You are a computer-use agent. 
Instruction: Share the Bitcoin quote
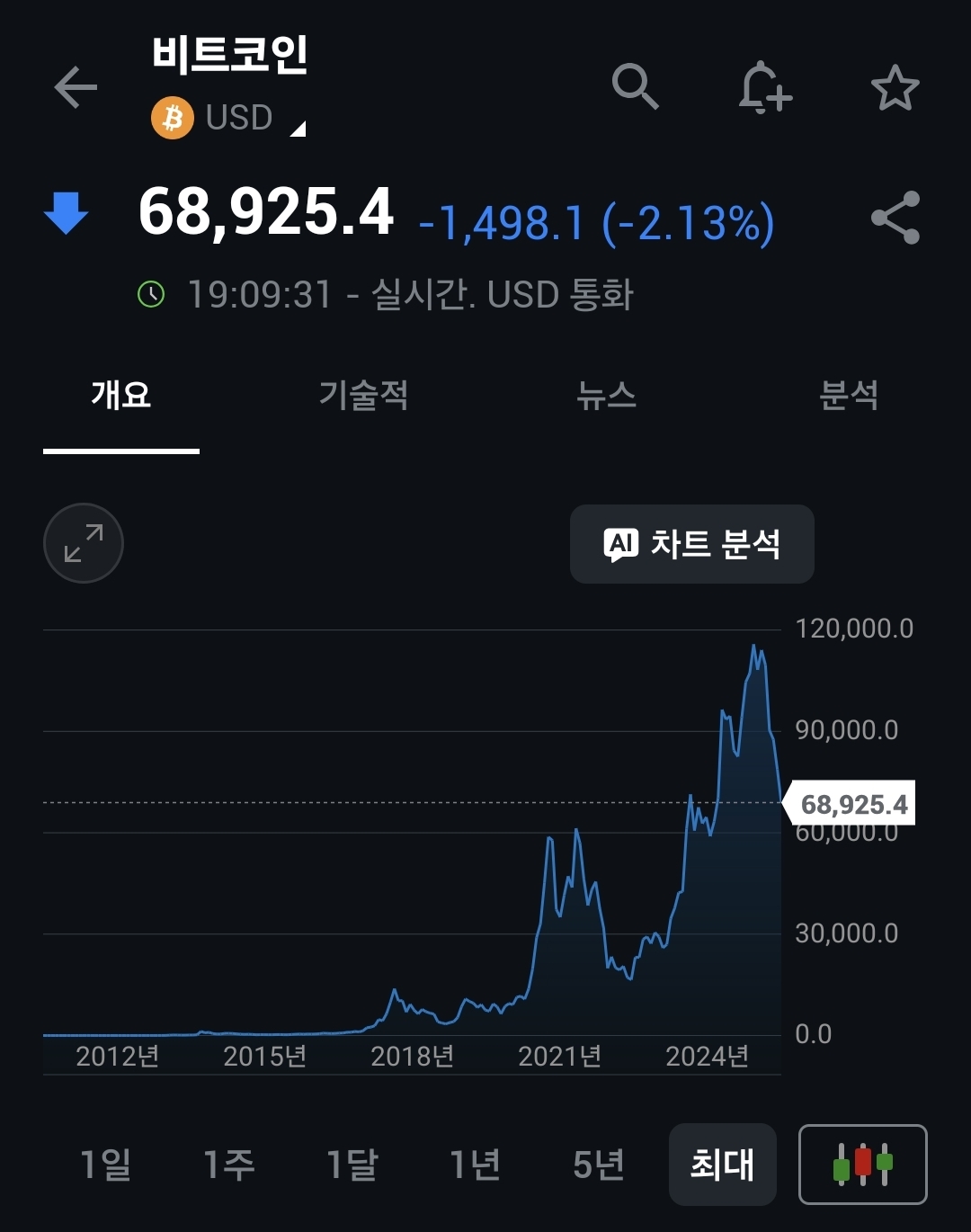coord(895,218)
